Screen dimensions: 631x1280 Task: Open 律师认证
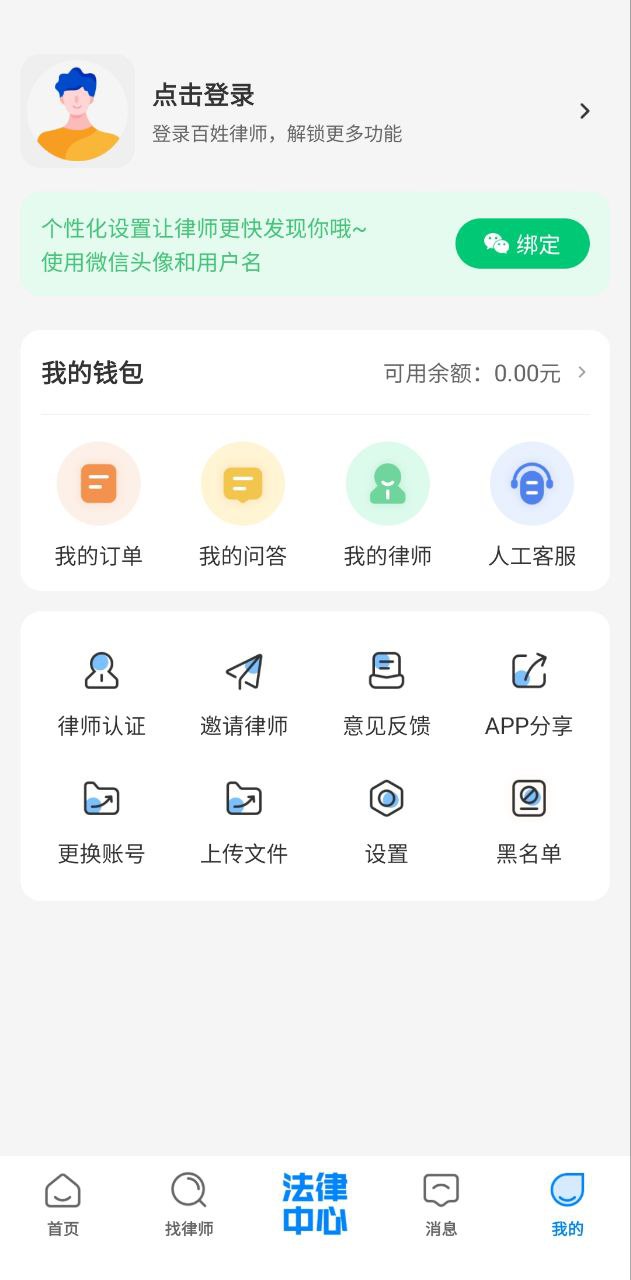click(x=101, y=692)
